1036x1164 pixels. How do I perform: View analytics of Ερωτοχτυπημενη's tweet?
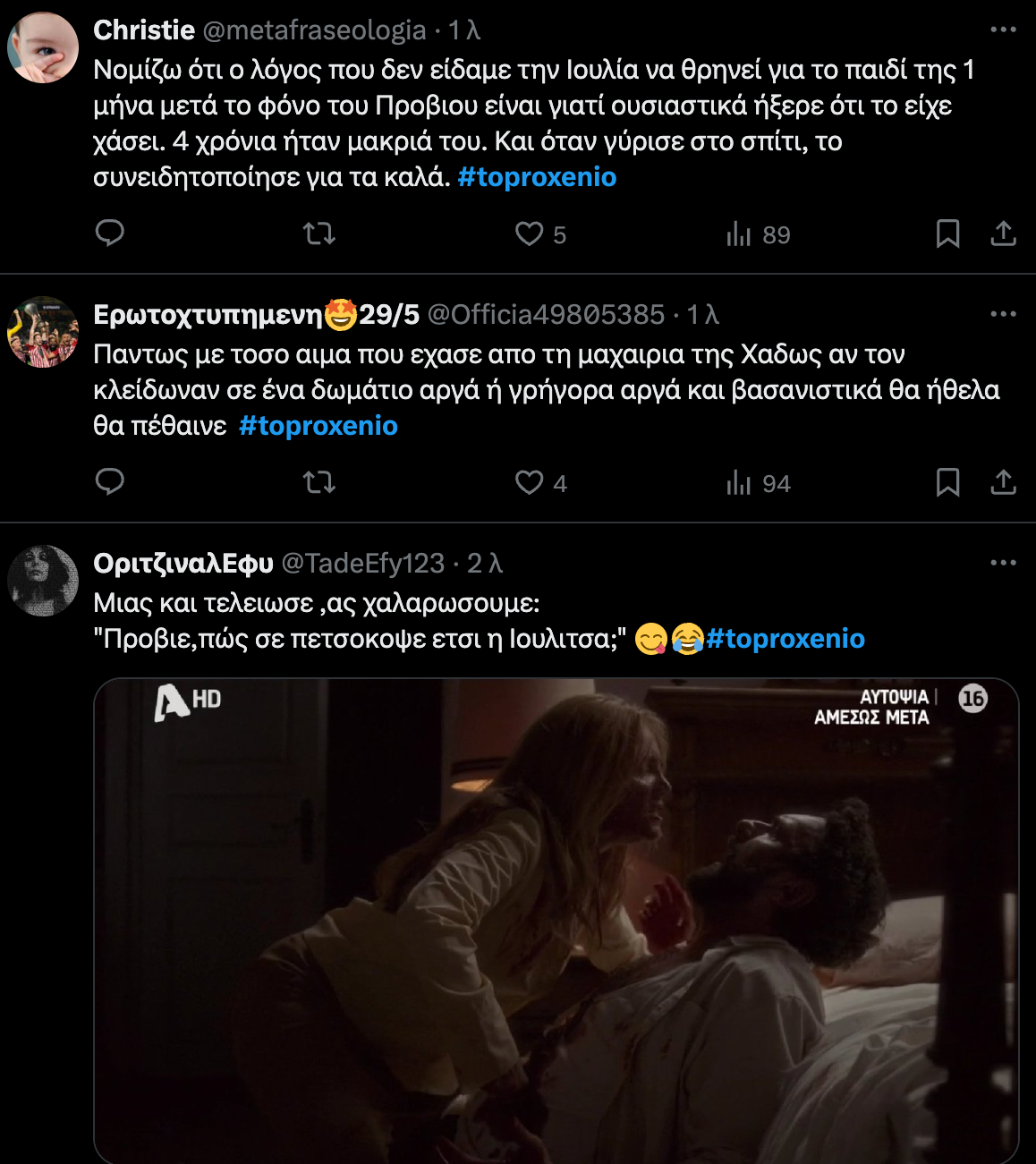(758, 483)
